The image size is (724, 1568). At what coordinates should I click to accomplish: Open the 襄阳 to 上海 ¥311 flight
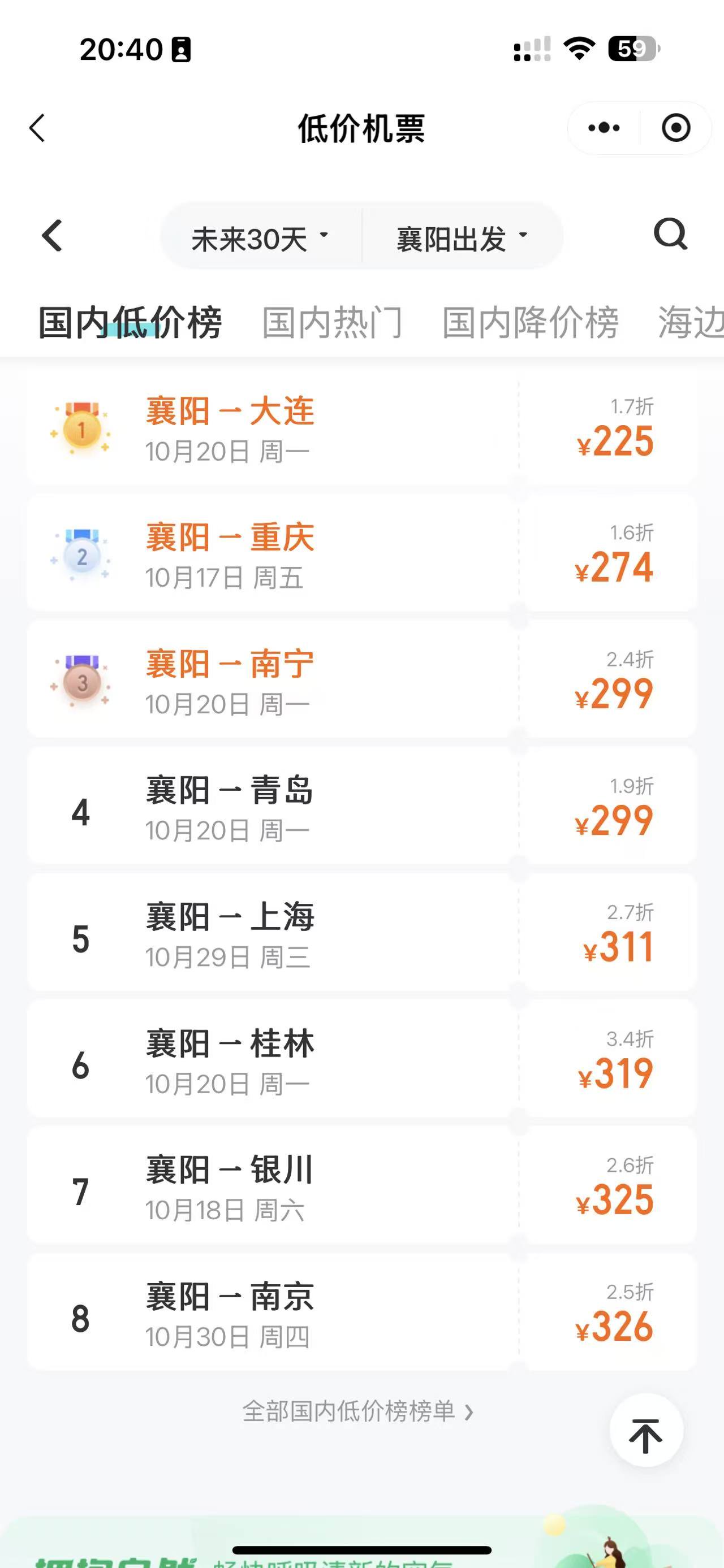361,935
